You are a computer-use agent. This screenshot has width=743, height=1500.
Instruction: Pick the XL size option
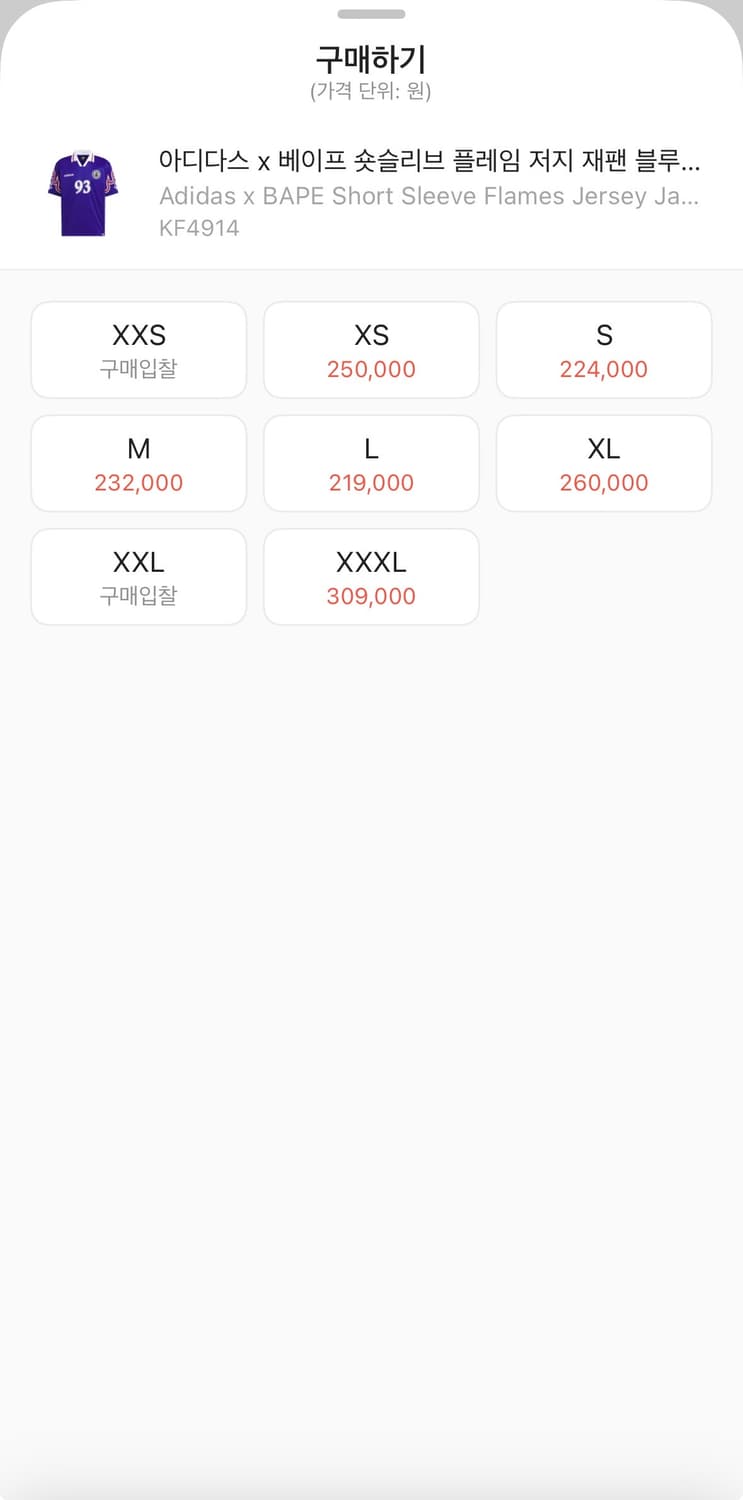pyautogui.click(x=604, y=463)
